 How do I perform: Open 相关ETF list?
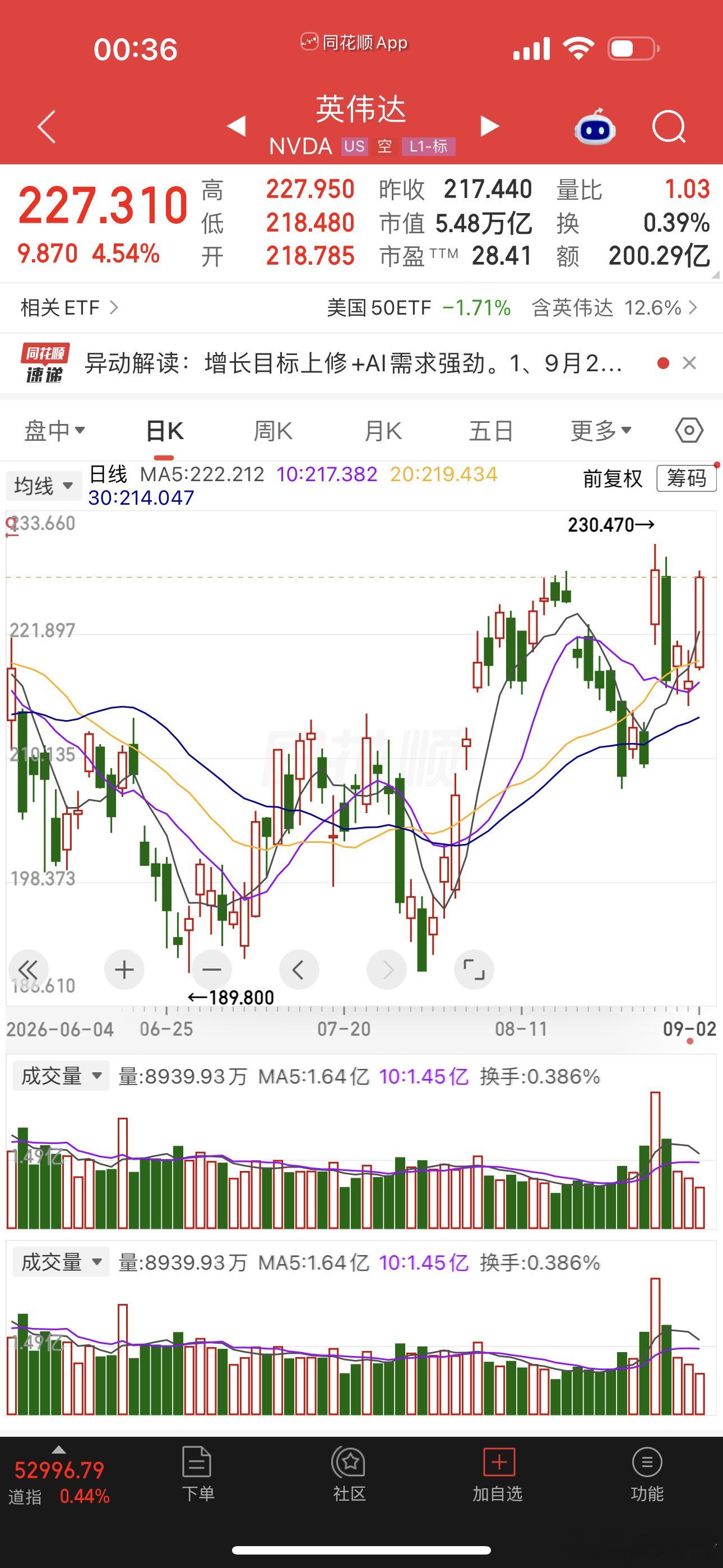tap(69, 307)
